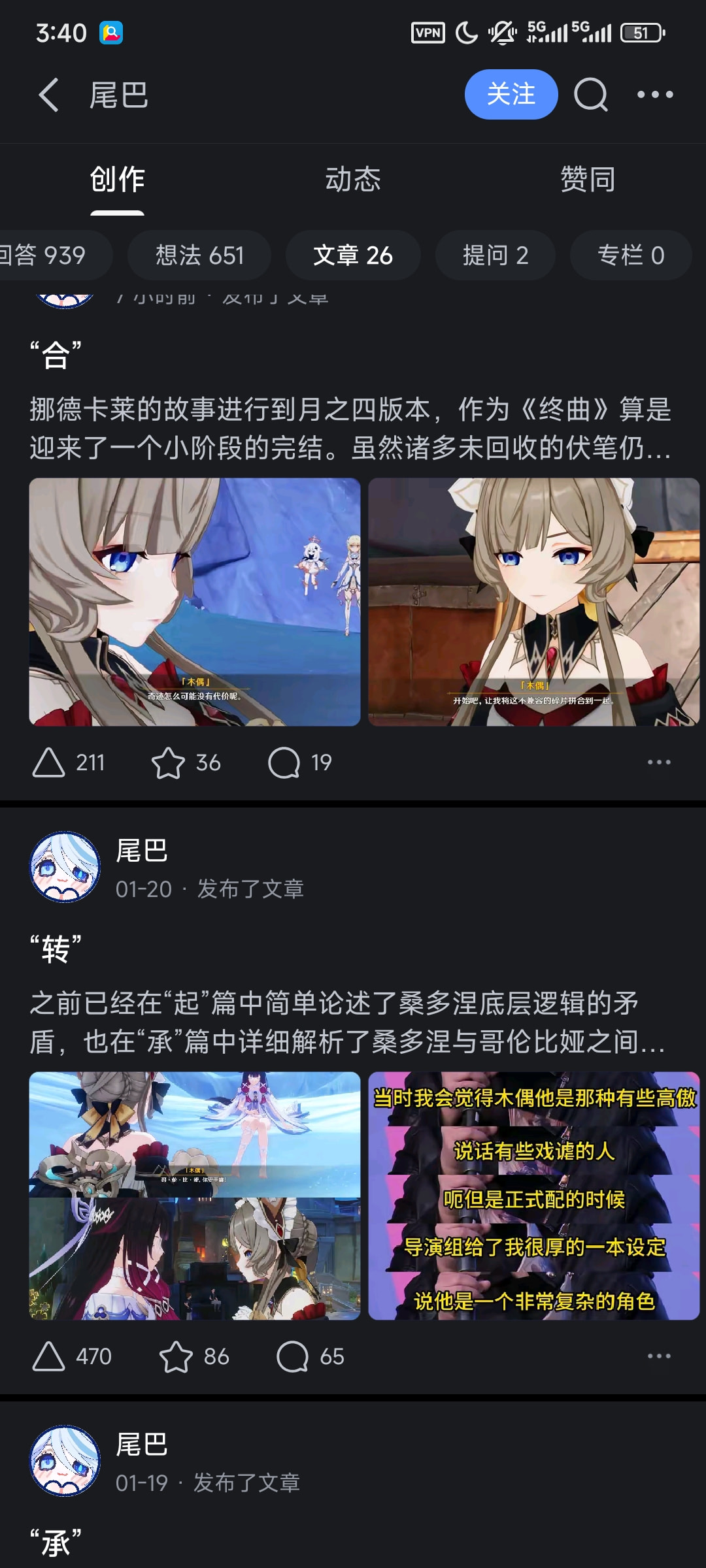Select the 专栏 0 chip

point(630,255)
